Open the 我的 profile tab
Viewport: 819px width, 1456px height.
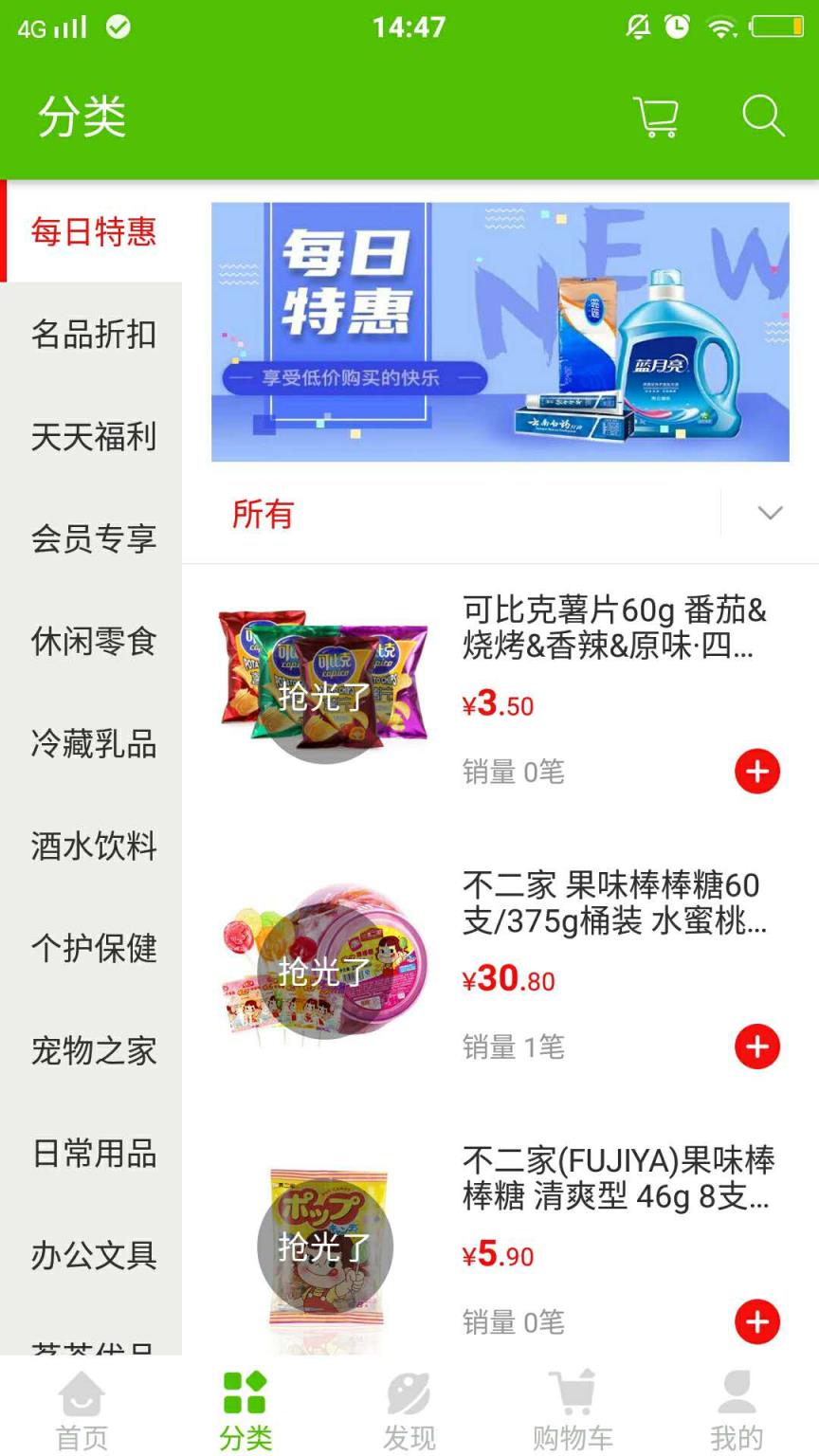point(737,1409)
